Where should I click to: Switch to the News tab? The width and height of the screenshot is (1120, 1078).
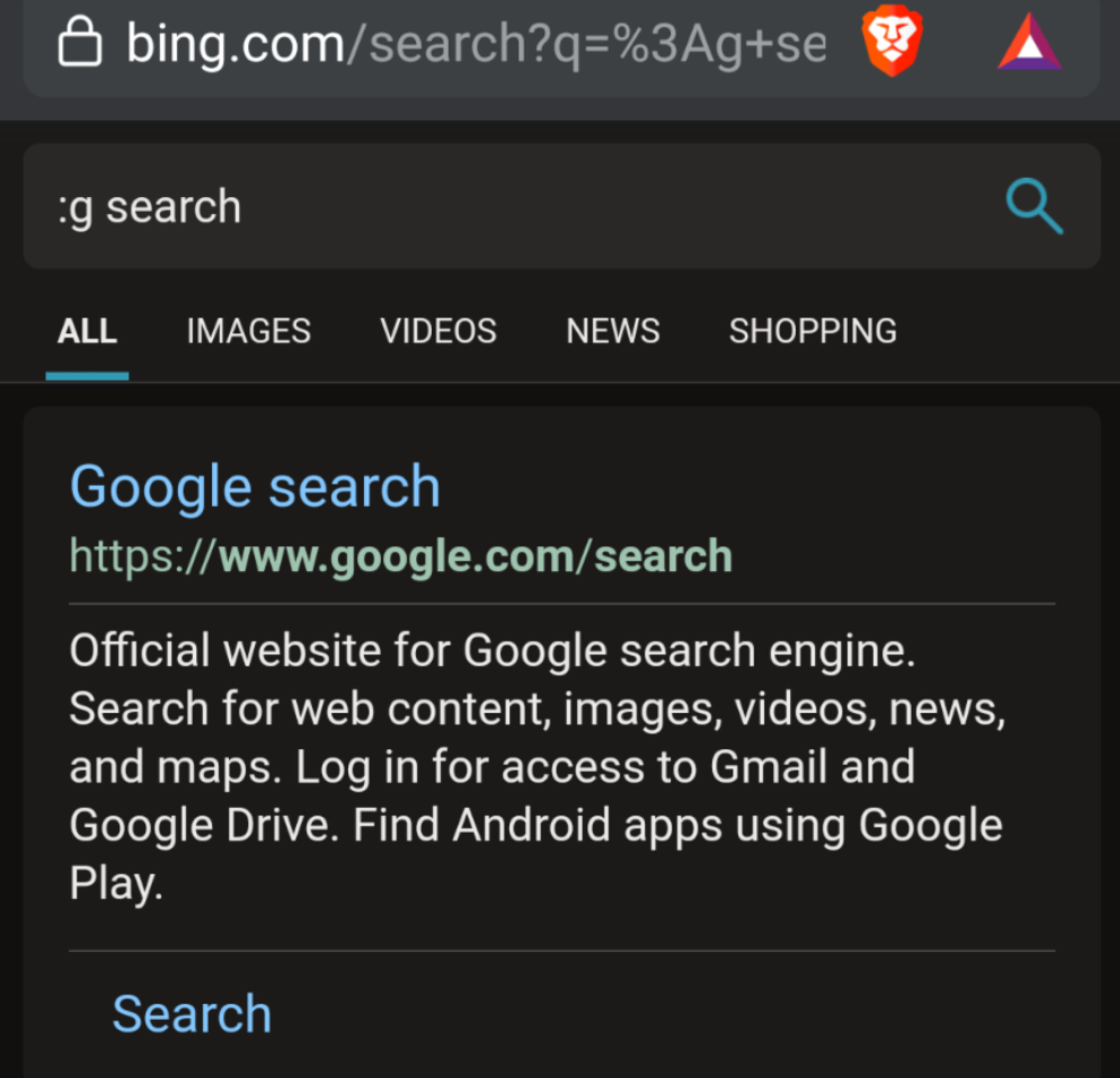(x=612, y=331)
